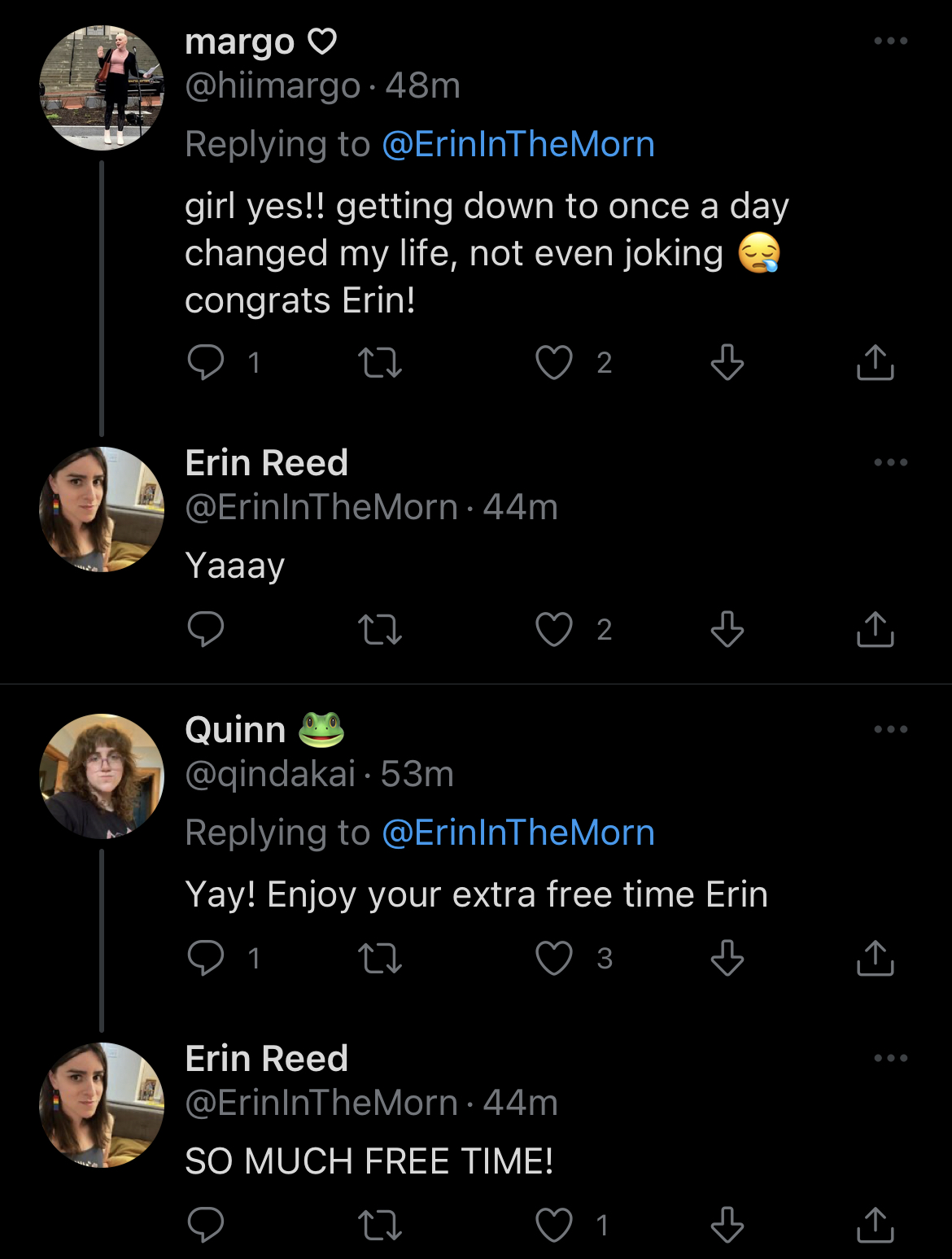
Task: Like Quinn's "extra free time" reply
Action: pyautogui.click(x=554, y=958)
